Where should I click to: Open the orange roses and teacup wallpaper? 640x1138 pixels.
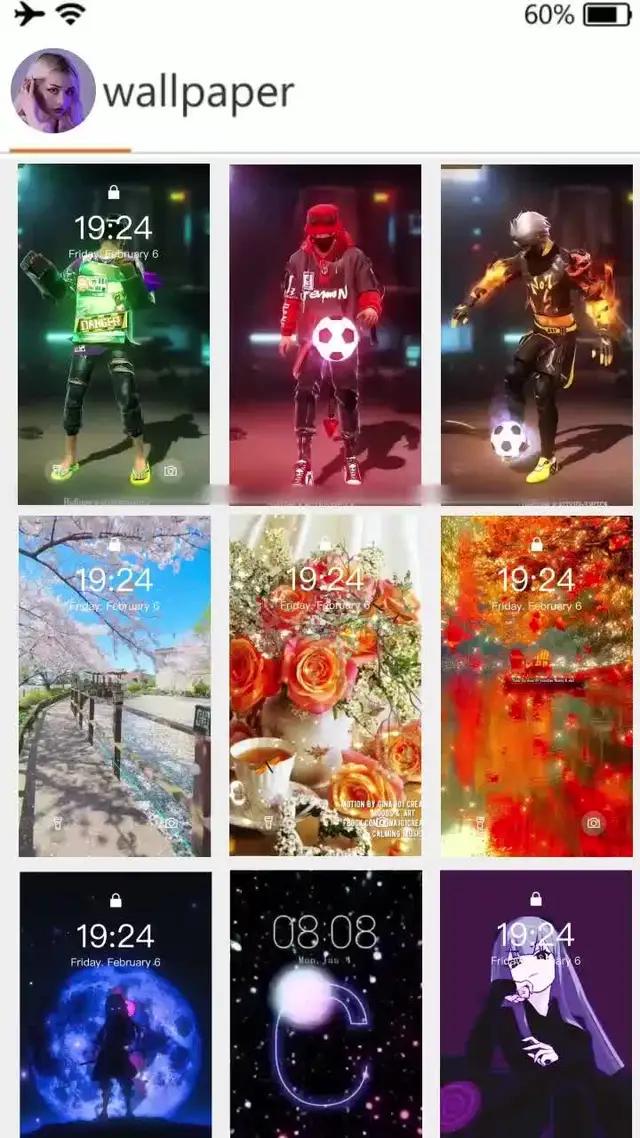click(x=325, y=686)
